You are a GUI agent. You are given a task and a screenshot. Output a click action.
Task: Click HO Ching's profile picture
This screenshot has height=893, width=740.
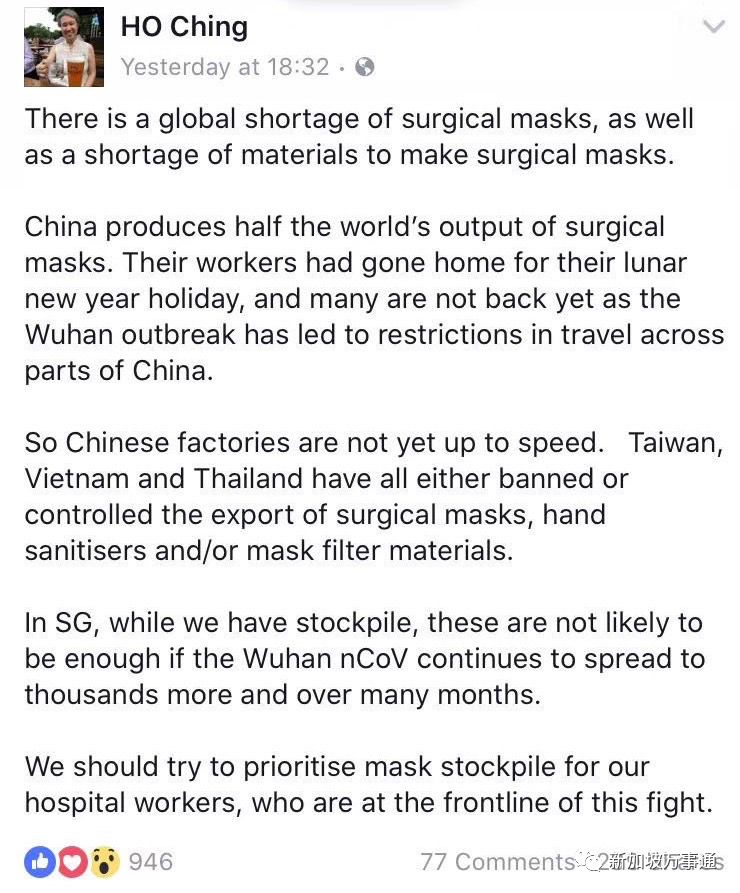(x=63, y=45)
